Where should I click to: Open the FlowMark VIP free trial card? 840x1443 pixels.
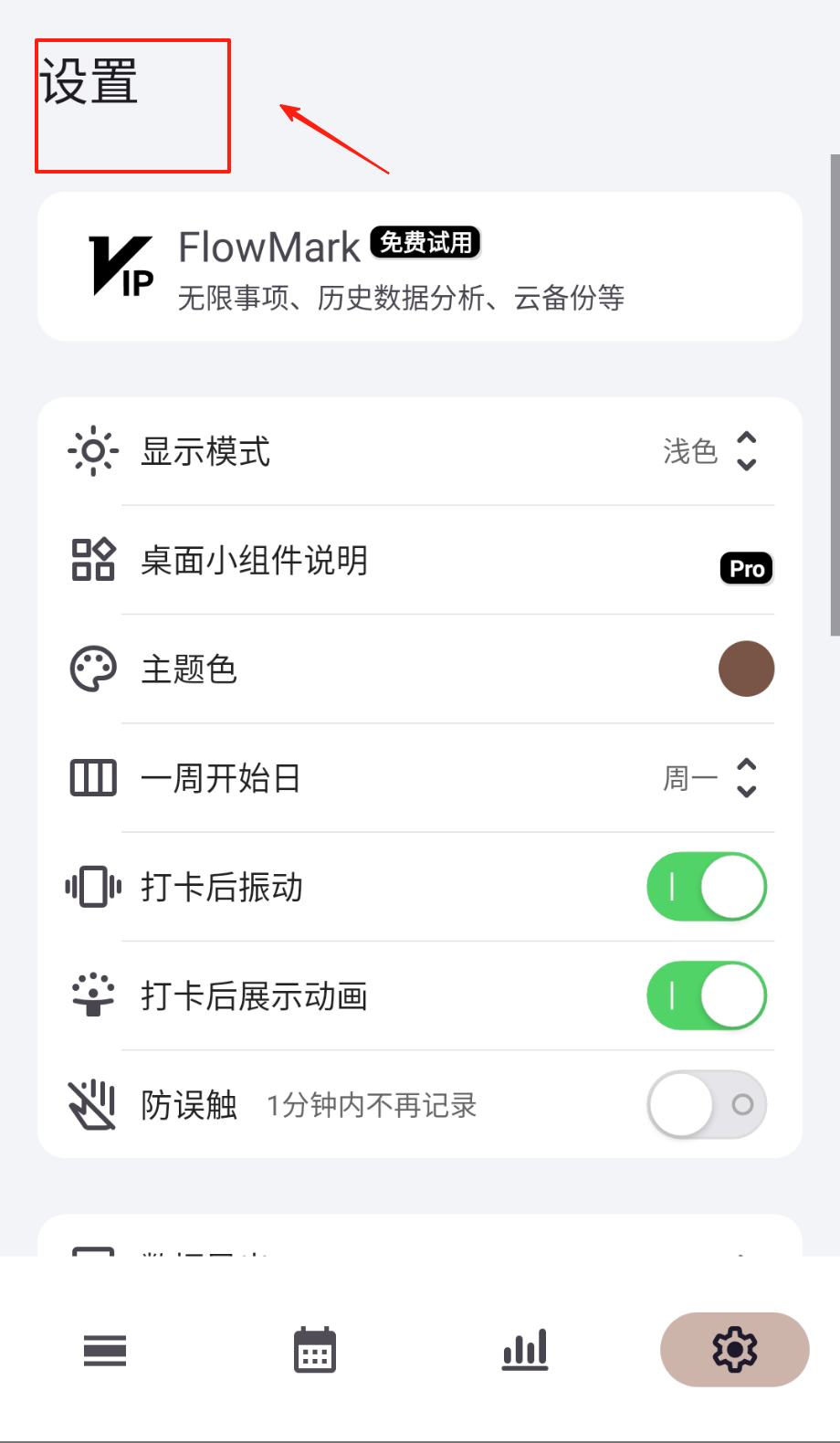pos(419,267)
